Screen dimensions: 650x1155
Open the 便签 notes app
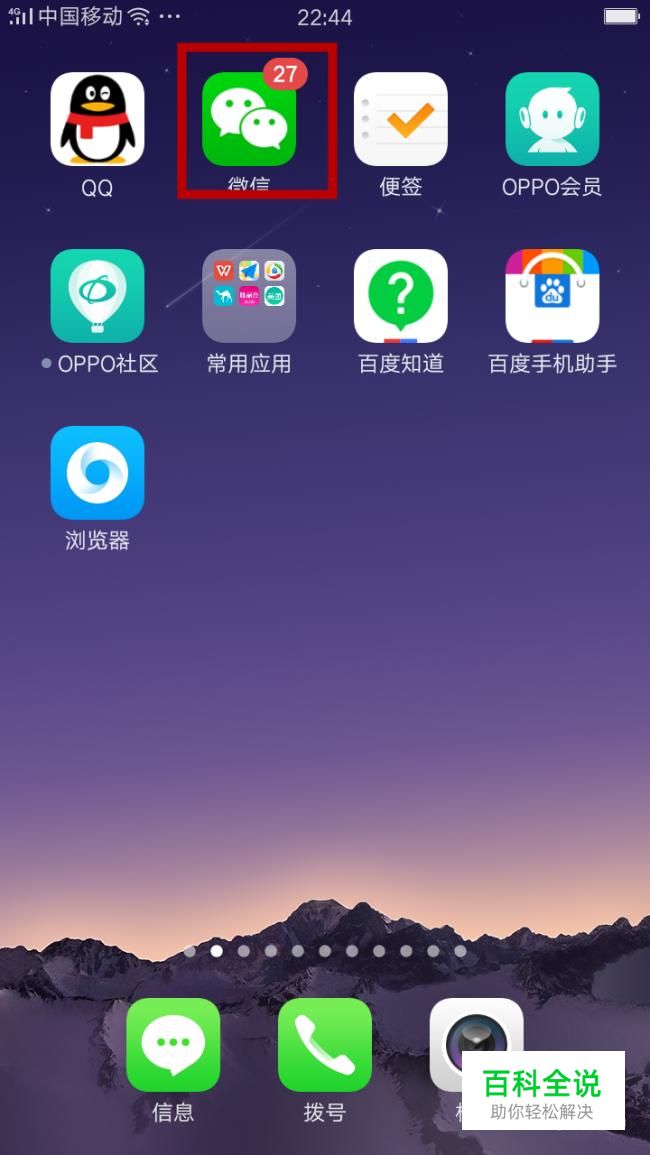point(401,119)
